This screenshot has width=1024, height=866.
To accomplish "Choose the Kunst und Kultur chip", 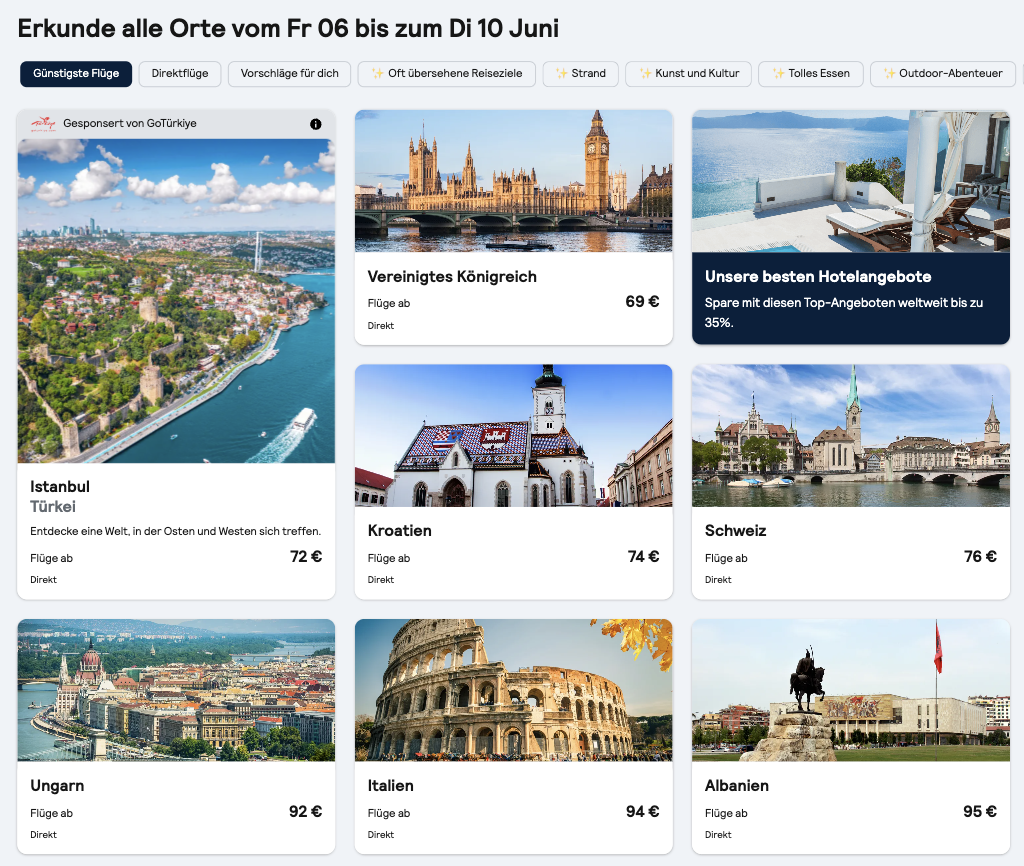I will pos(689,73).
